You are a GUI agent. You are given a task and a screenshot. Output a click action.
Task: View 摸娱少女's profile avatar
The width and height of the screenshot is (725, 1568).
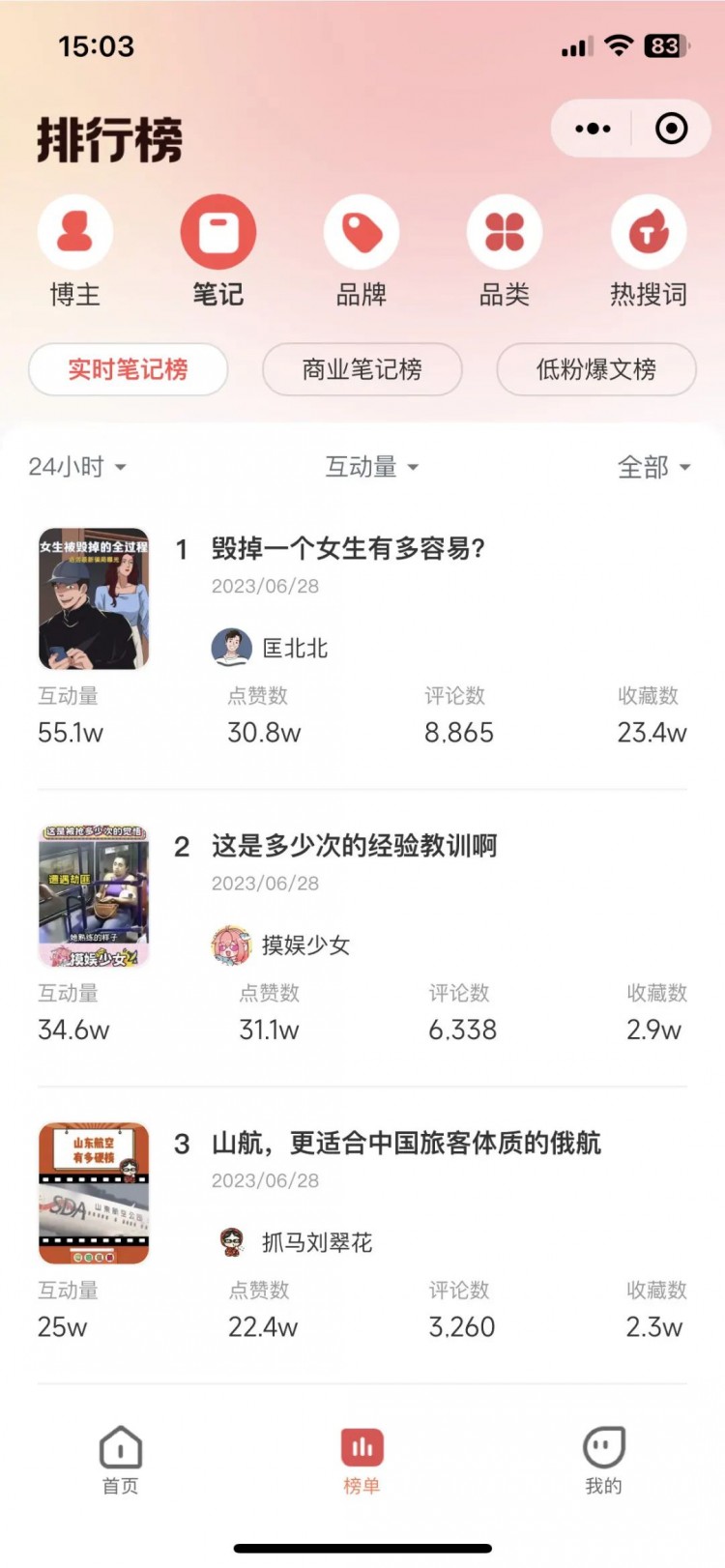(x=229, y=944)
